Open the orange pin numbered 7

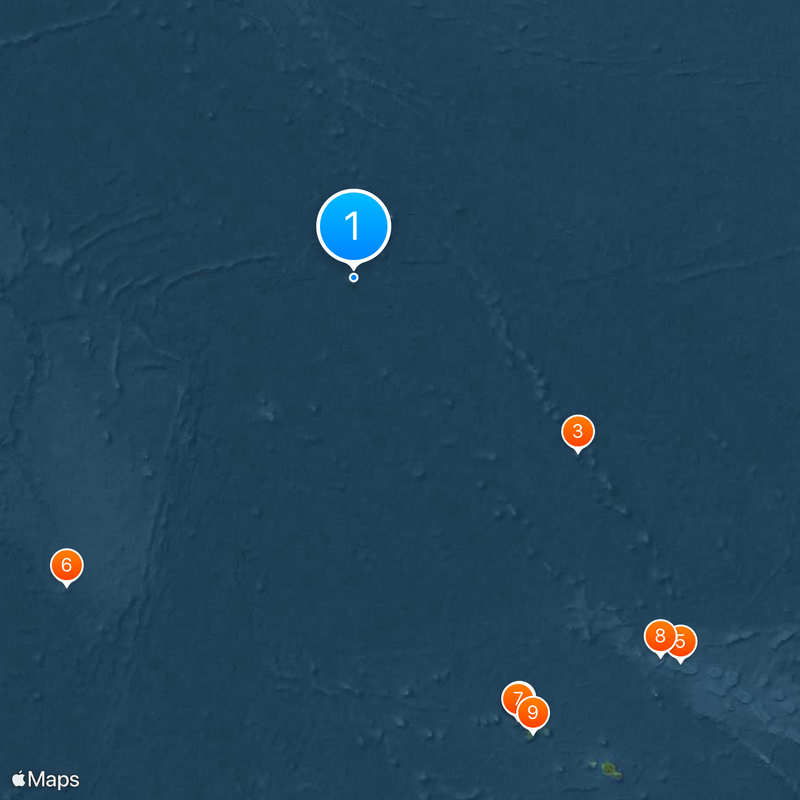[x=514, y=694]
